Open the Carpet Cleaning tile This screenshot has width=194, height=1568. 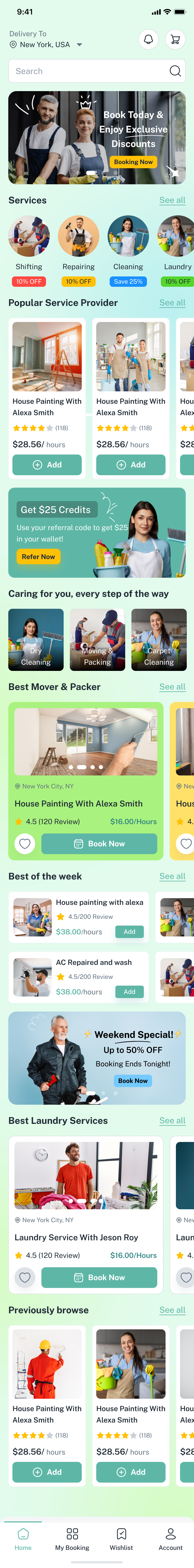click(x=159, y=639)
